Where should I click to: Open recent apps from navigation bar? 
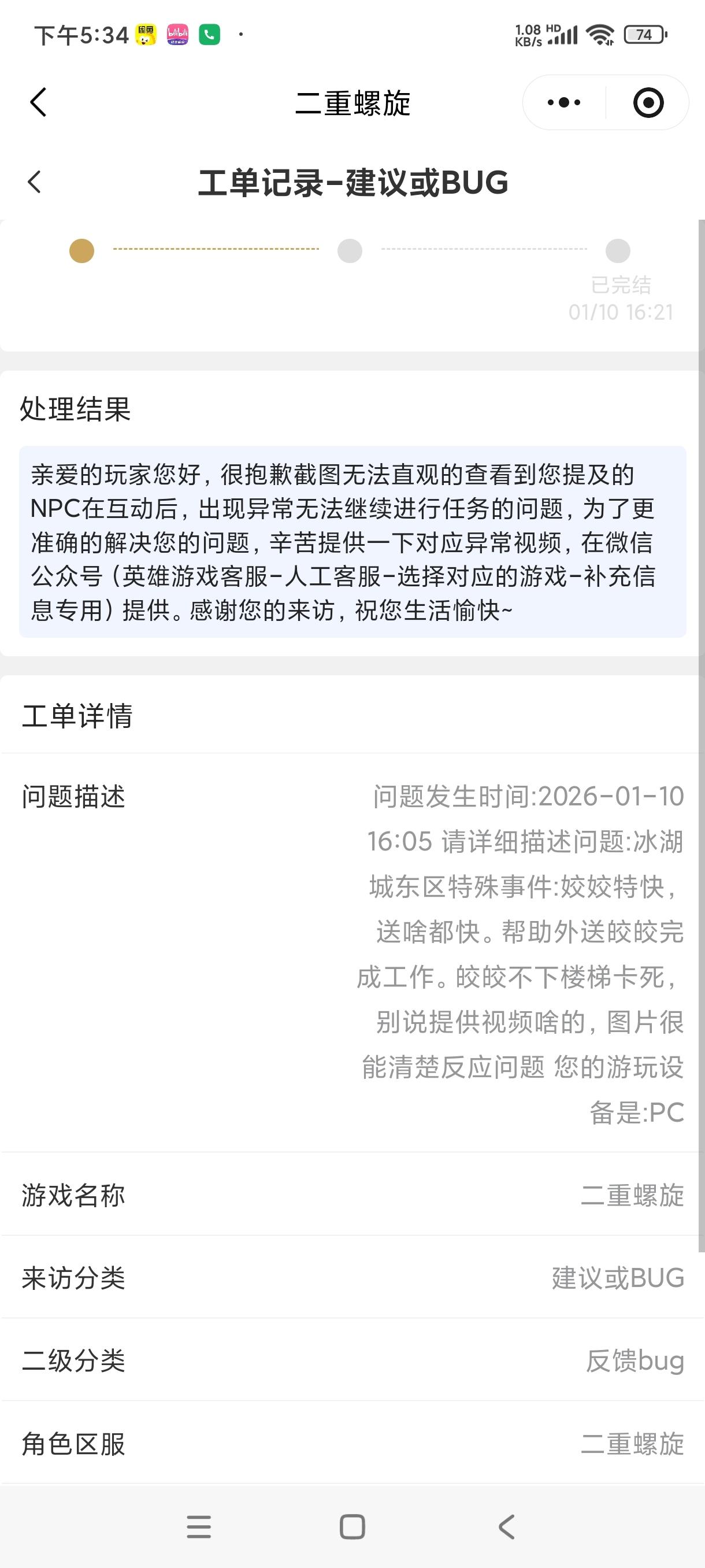click(x=198, y=1526)
